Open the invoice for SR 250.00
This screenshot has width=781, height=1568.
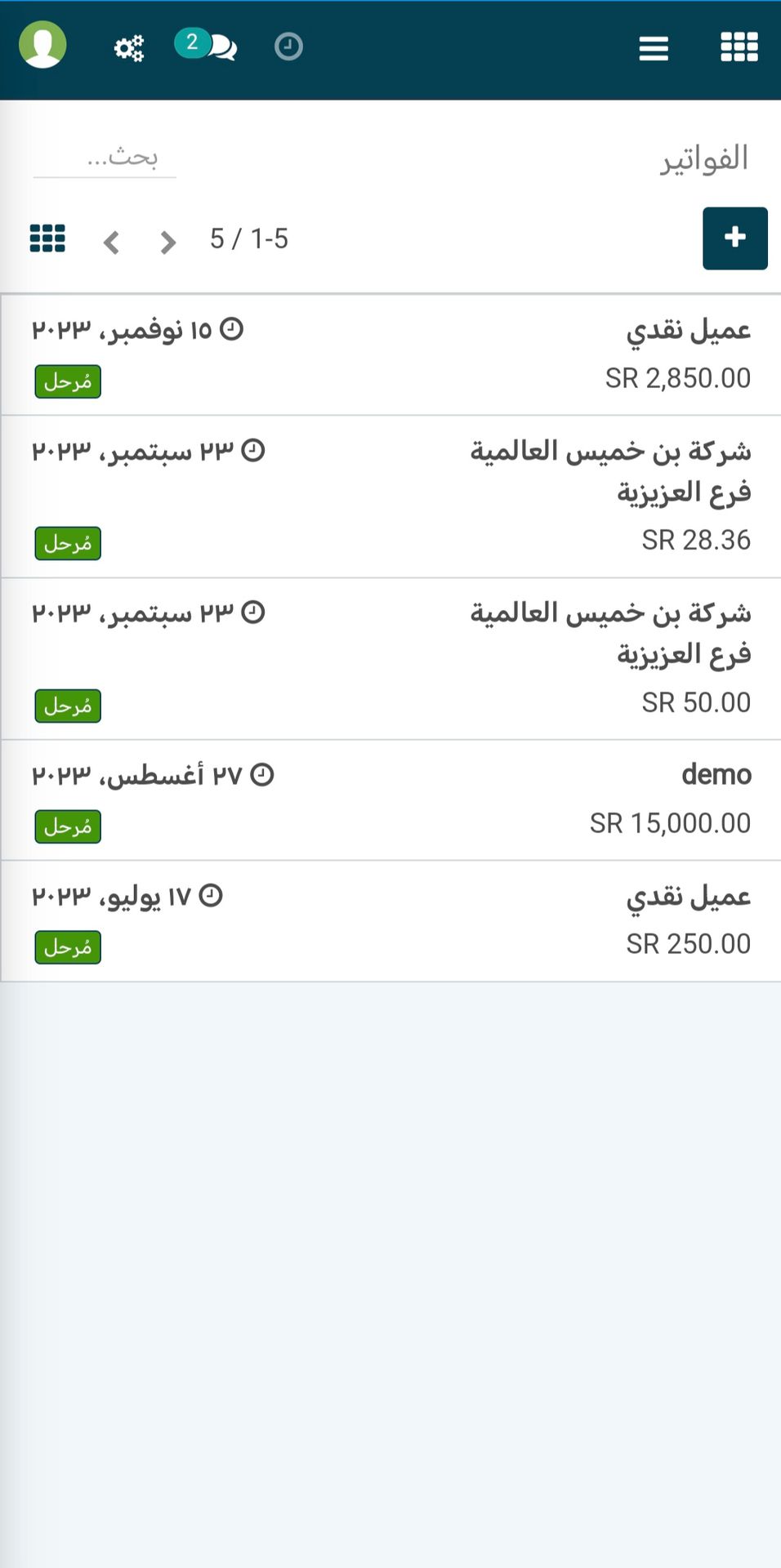(x=390, y=921)
